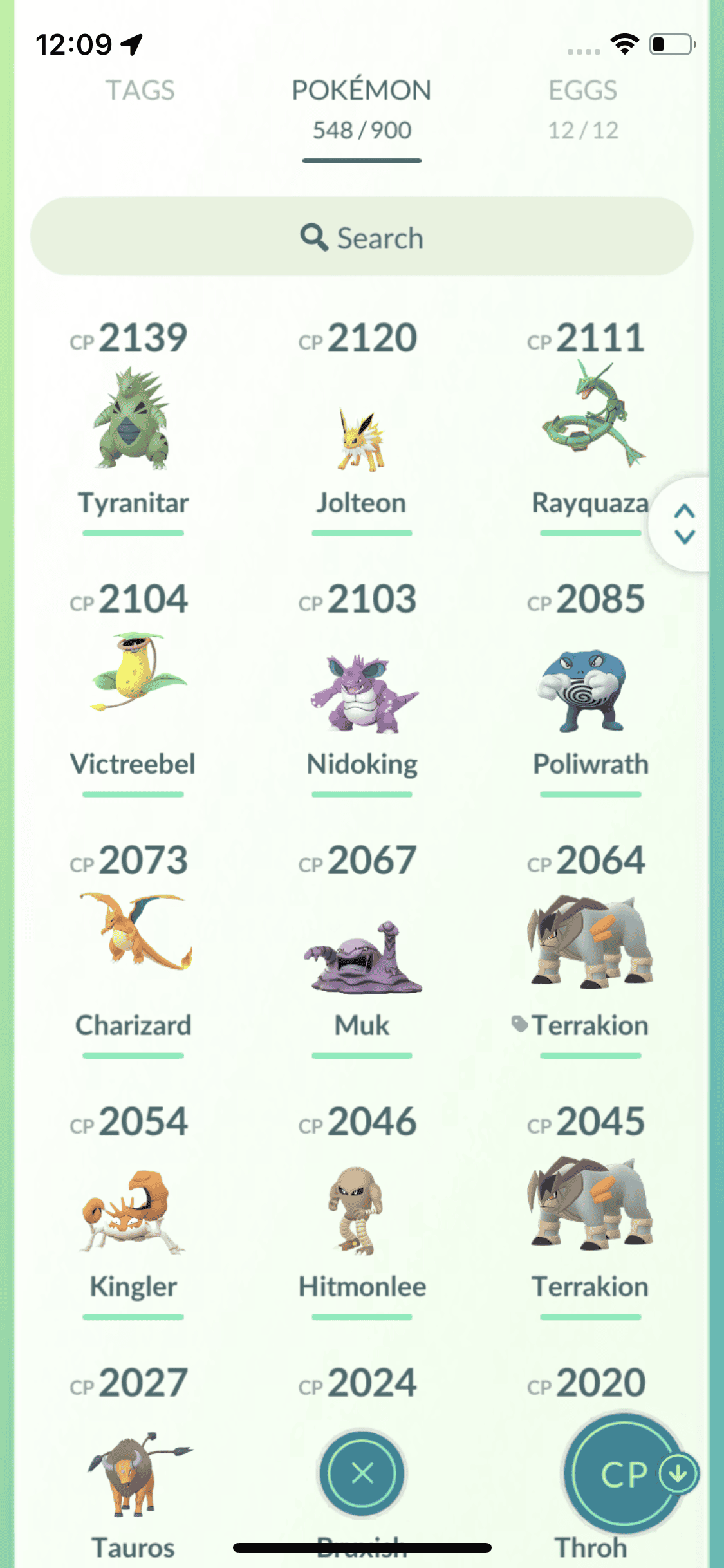
Task: Select the Pokémon tab
Action: (x=362, y=108)
